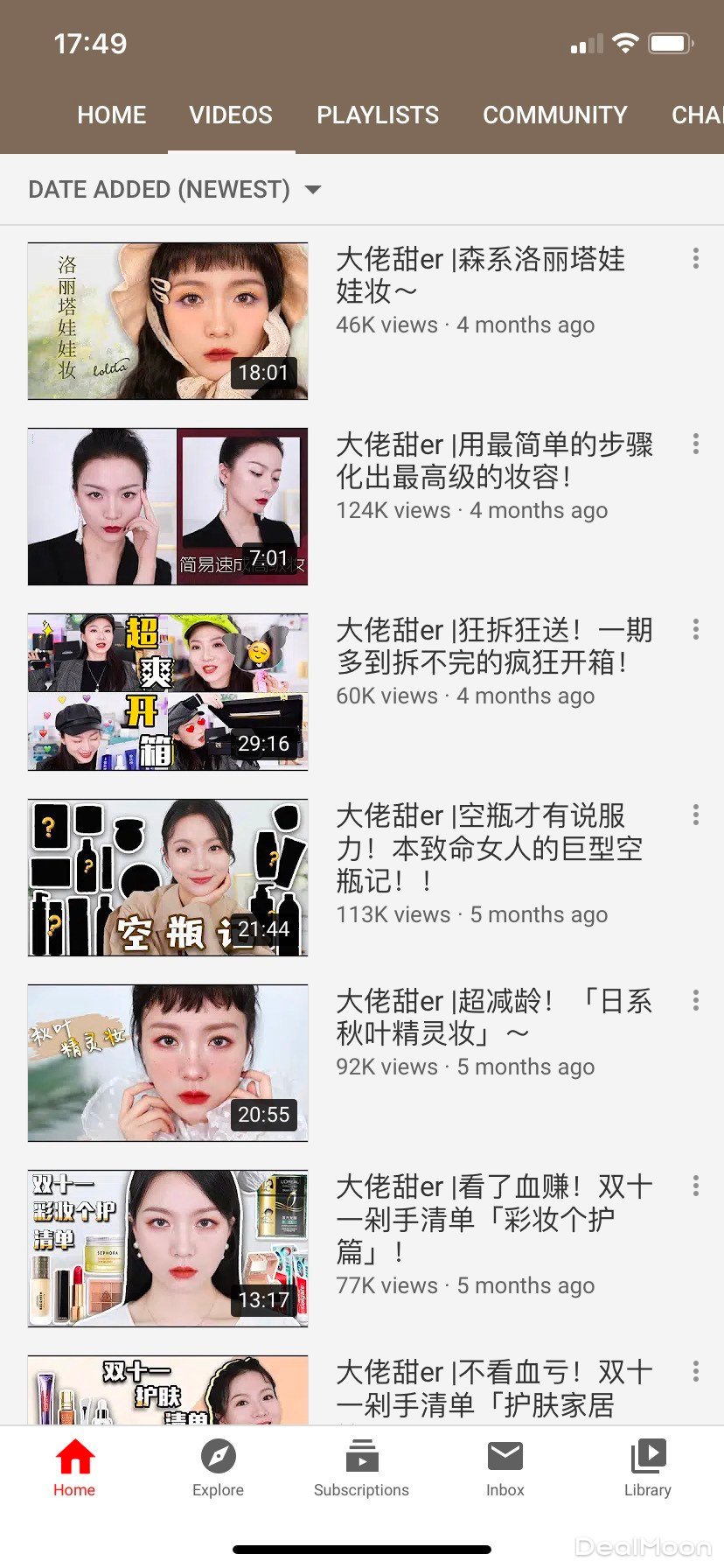This screenshot has width=724, height=1568.
Task: Show options for the 空瓶才有说服力 video
Action: pyautogui.click(x=695, y=815)
